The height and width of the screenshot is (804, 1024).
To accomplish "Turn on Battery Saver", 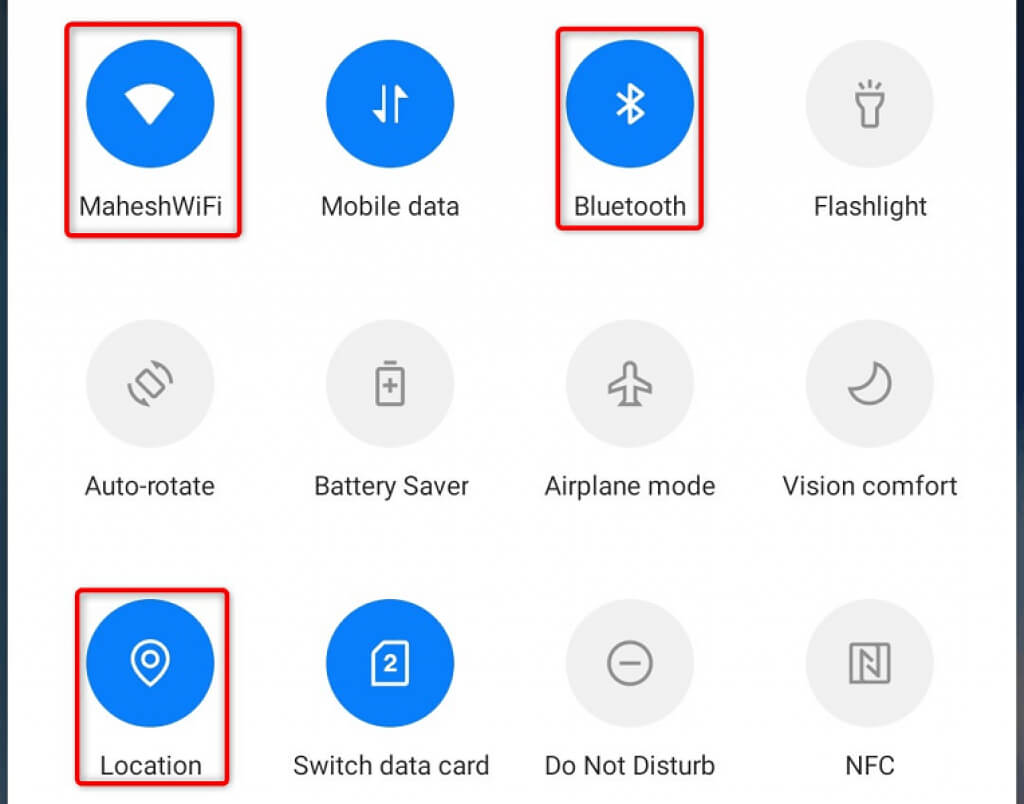I will coord(390,384).
